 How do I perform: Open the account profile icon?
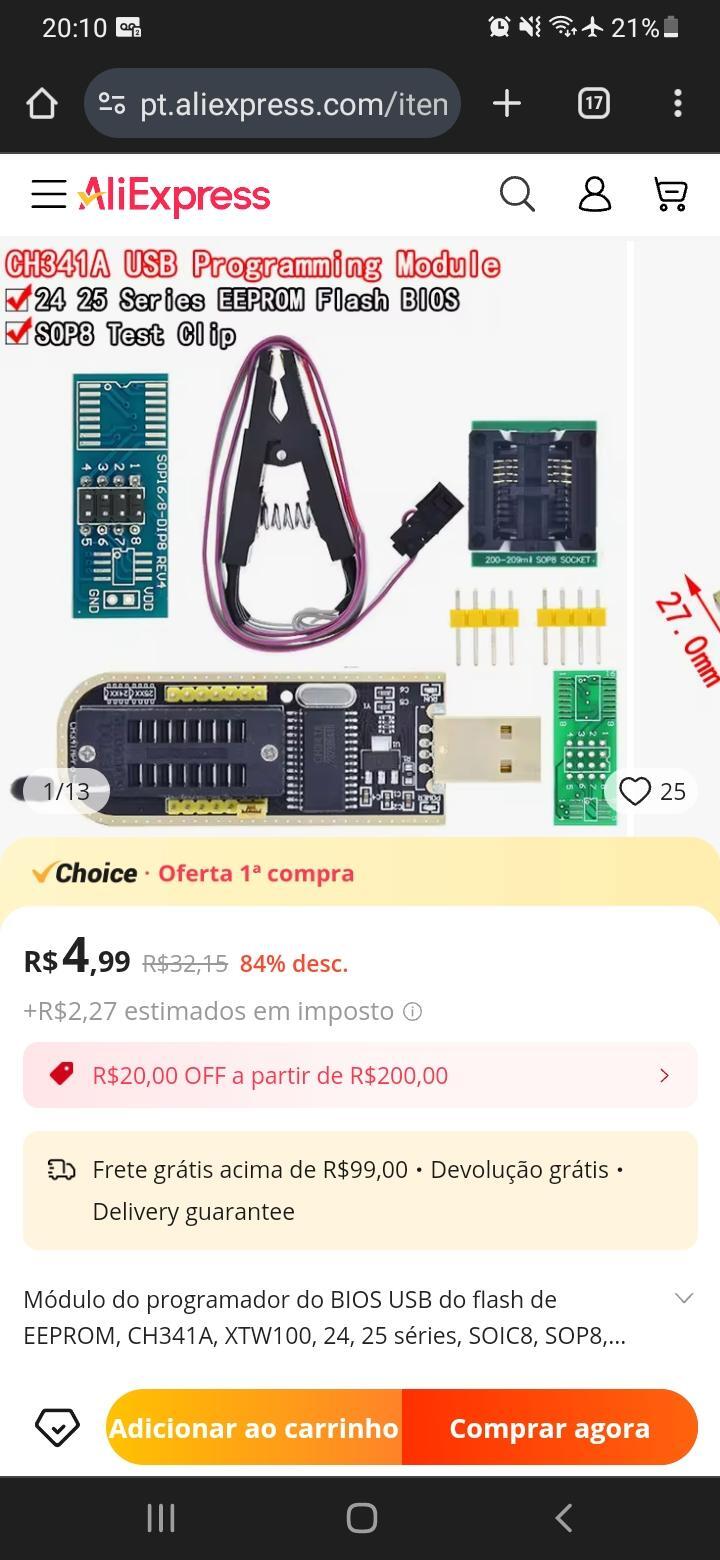tap(595, 194)
